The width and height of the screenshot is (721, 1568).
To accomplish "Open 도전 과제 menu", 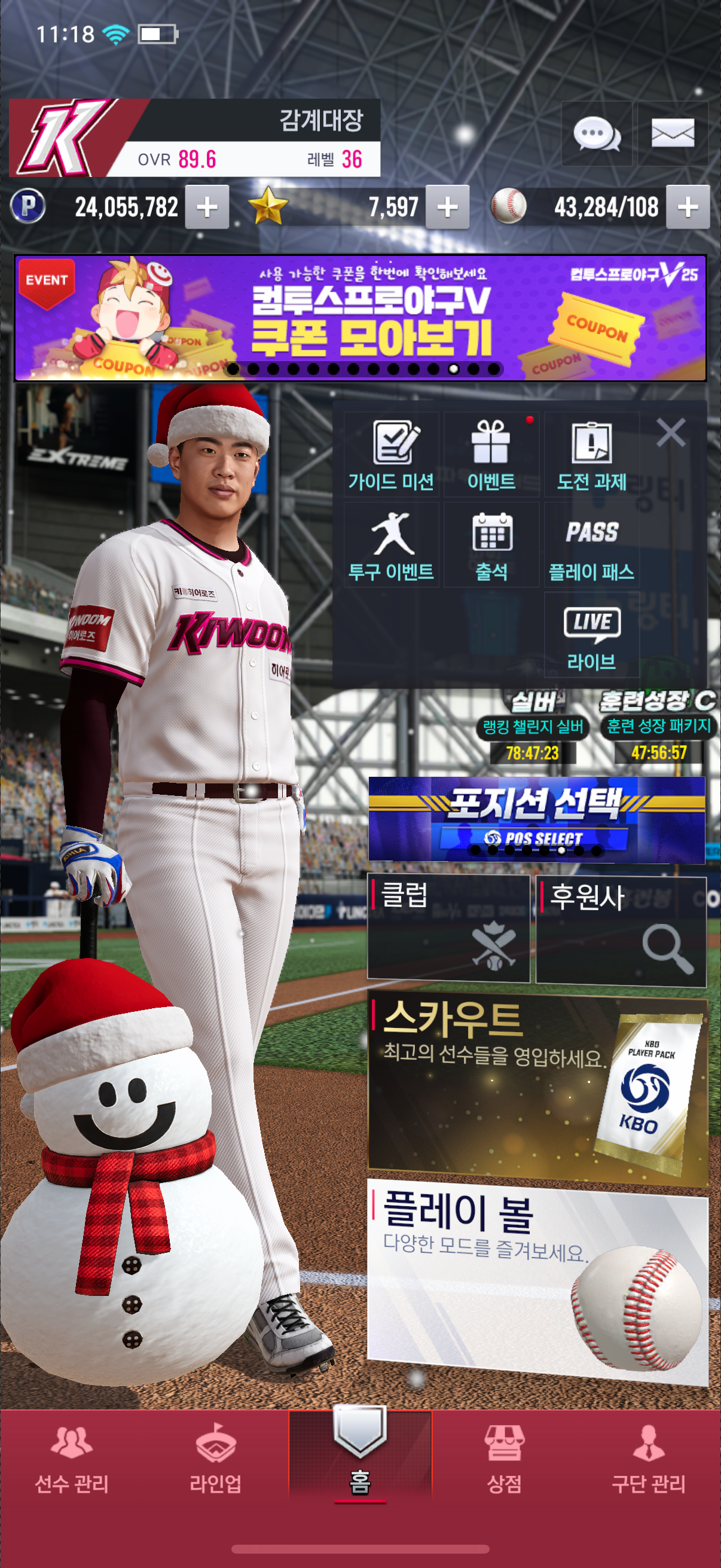I will click(591, 455).
